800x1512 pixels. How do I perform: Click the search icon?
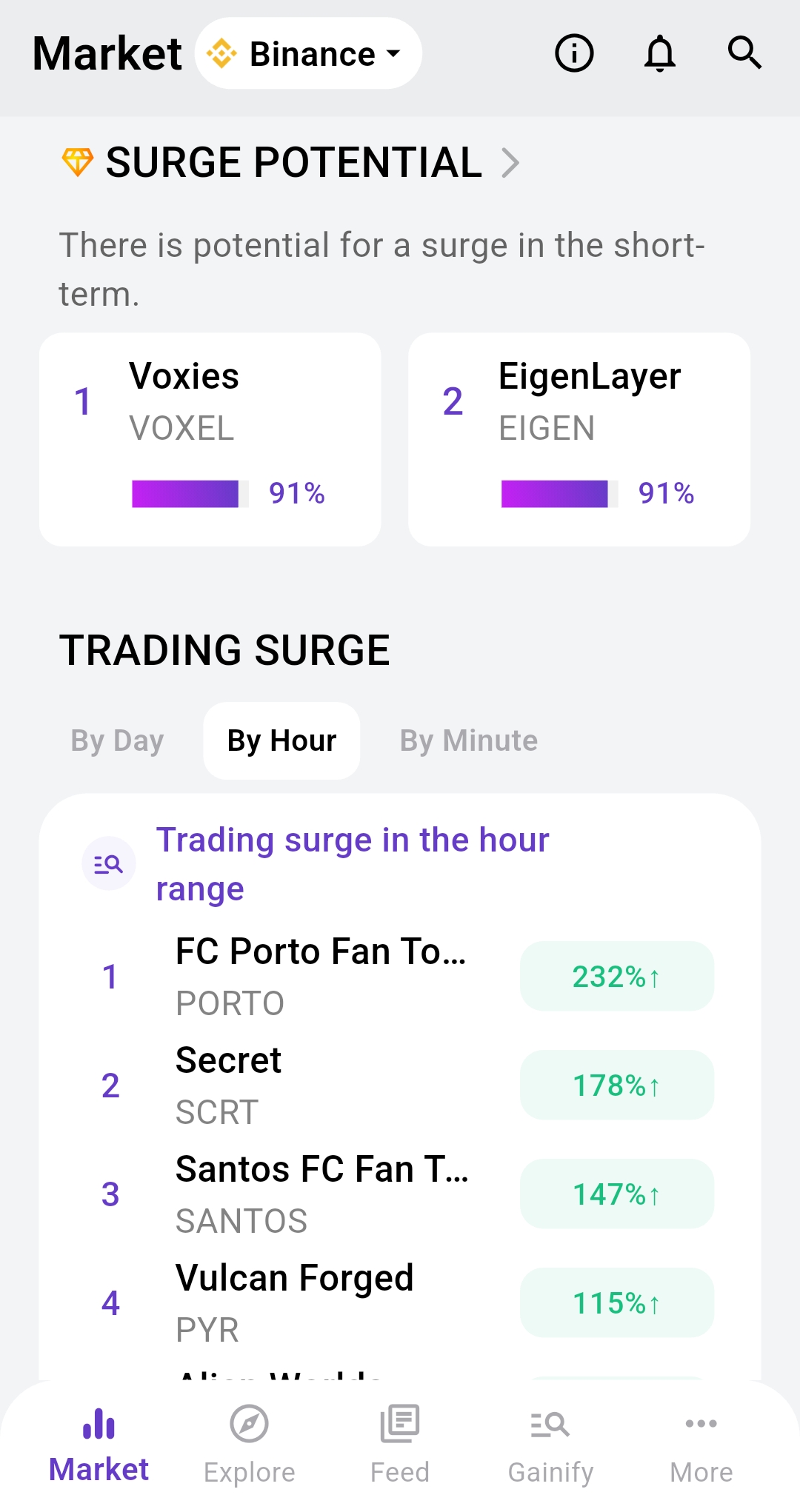click(x=744, y=53)
